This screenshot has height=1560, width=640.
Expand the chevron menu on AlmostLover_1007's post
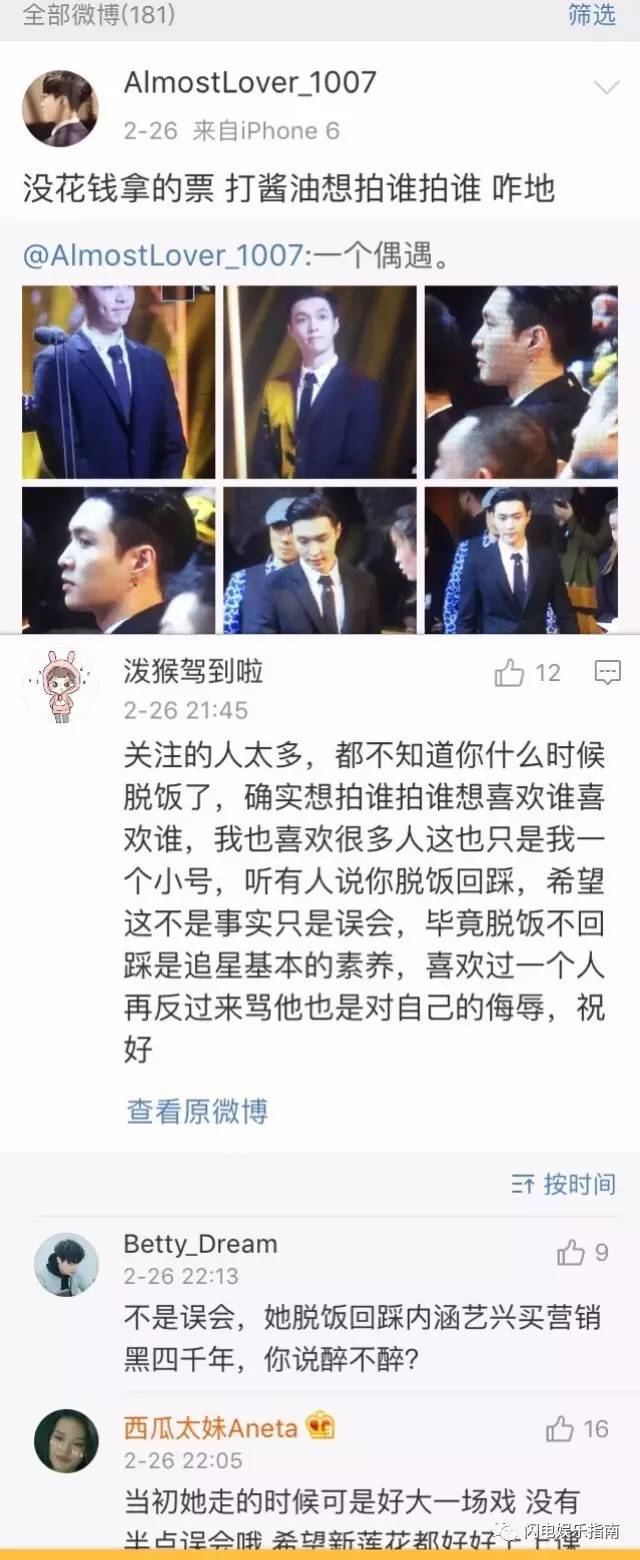tap(607, 88)
